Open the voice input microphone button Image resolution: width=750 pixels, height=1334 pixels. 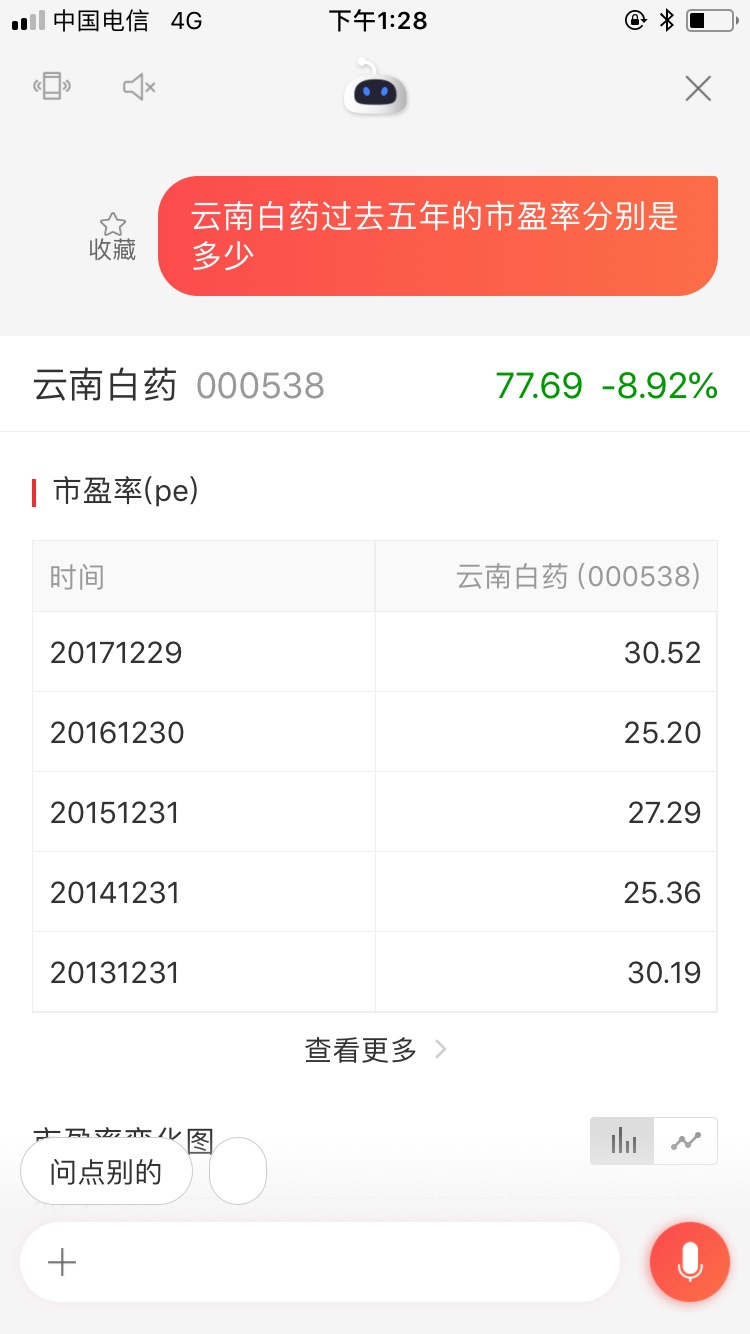tap(689, 1262)
